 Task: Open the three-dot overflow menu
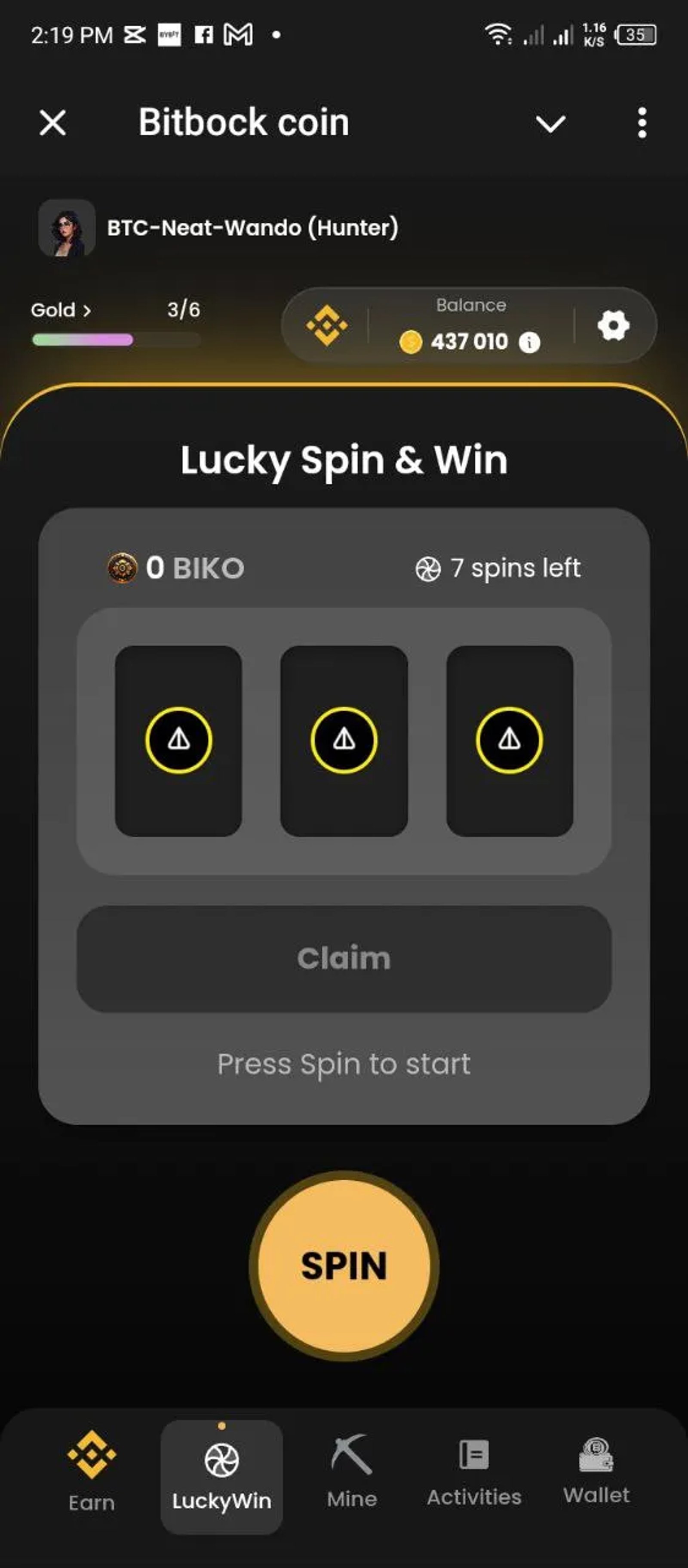[642, 123]
